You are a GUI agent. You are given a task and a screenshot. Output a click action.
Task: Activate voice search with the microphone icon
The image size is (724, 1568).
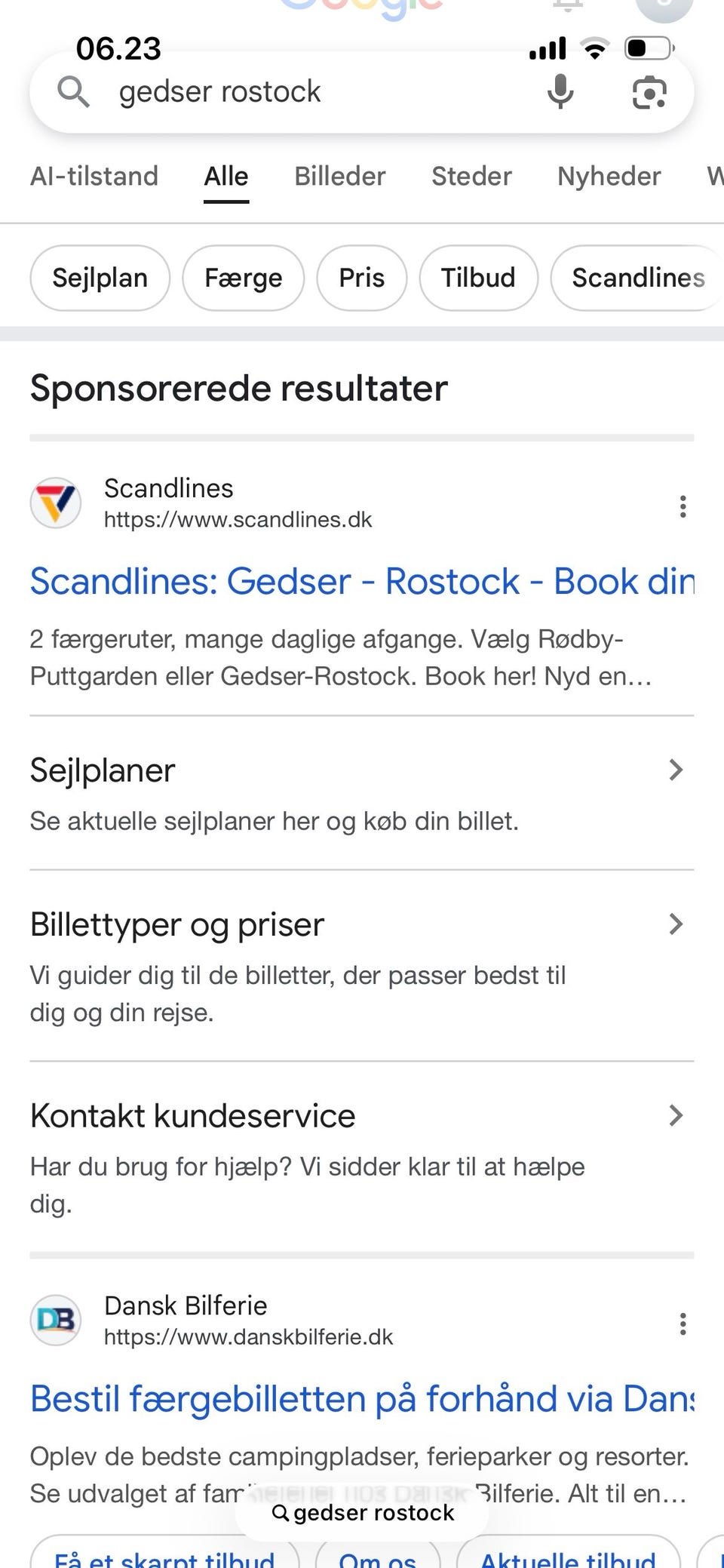560,91
